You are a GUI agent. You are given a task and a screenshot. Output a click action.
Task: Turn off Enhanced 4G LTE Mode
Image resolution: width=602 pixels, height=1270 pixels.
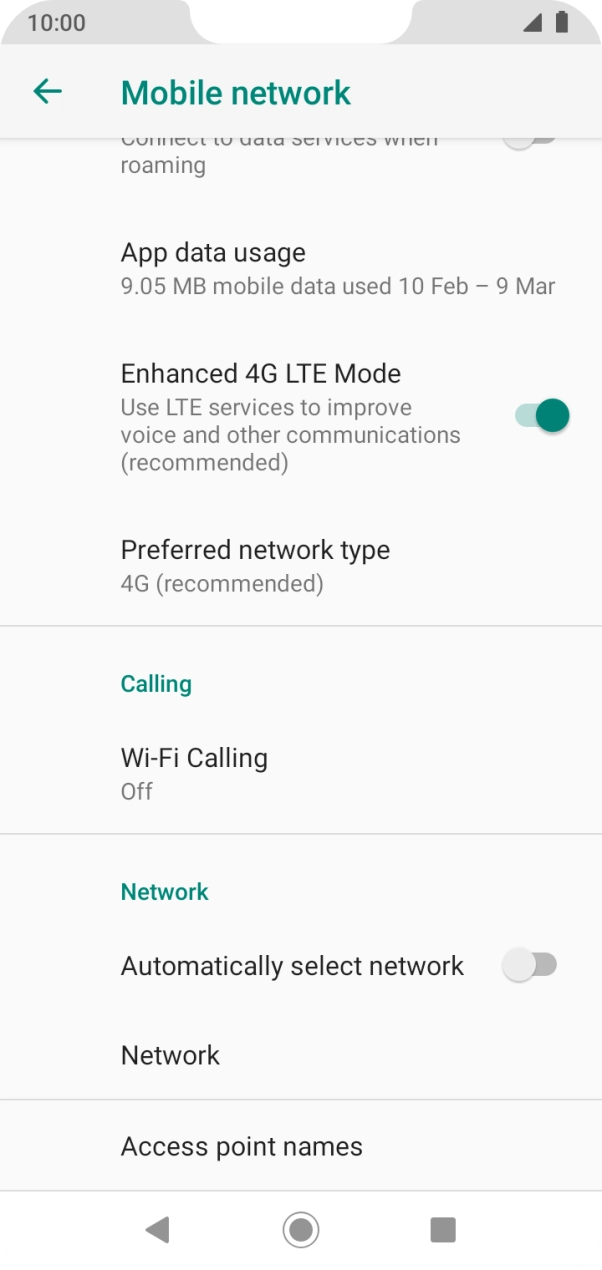541,416
